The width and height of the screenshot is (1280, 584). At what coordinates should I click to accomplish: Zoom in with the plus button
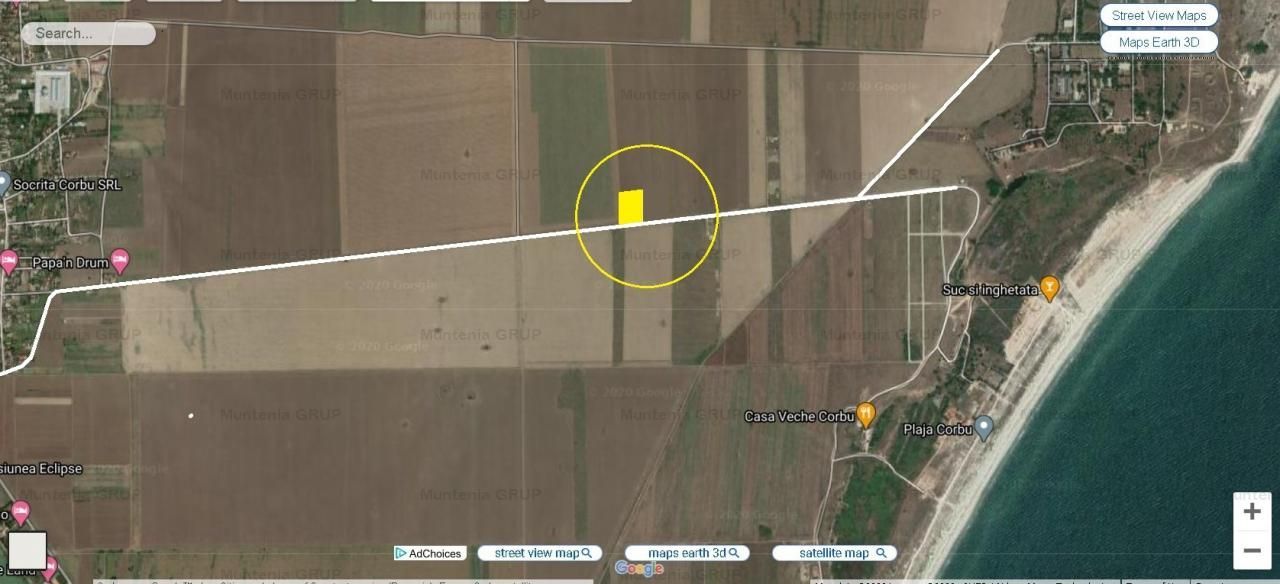click(x=1252, y=512)
